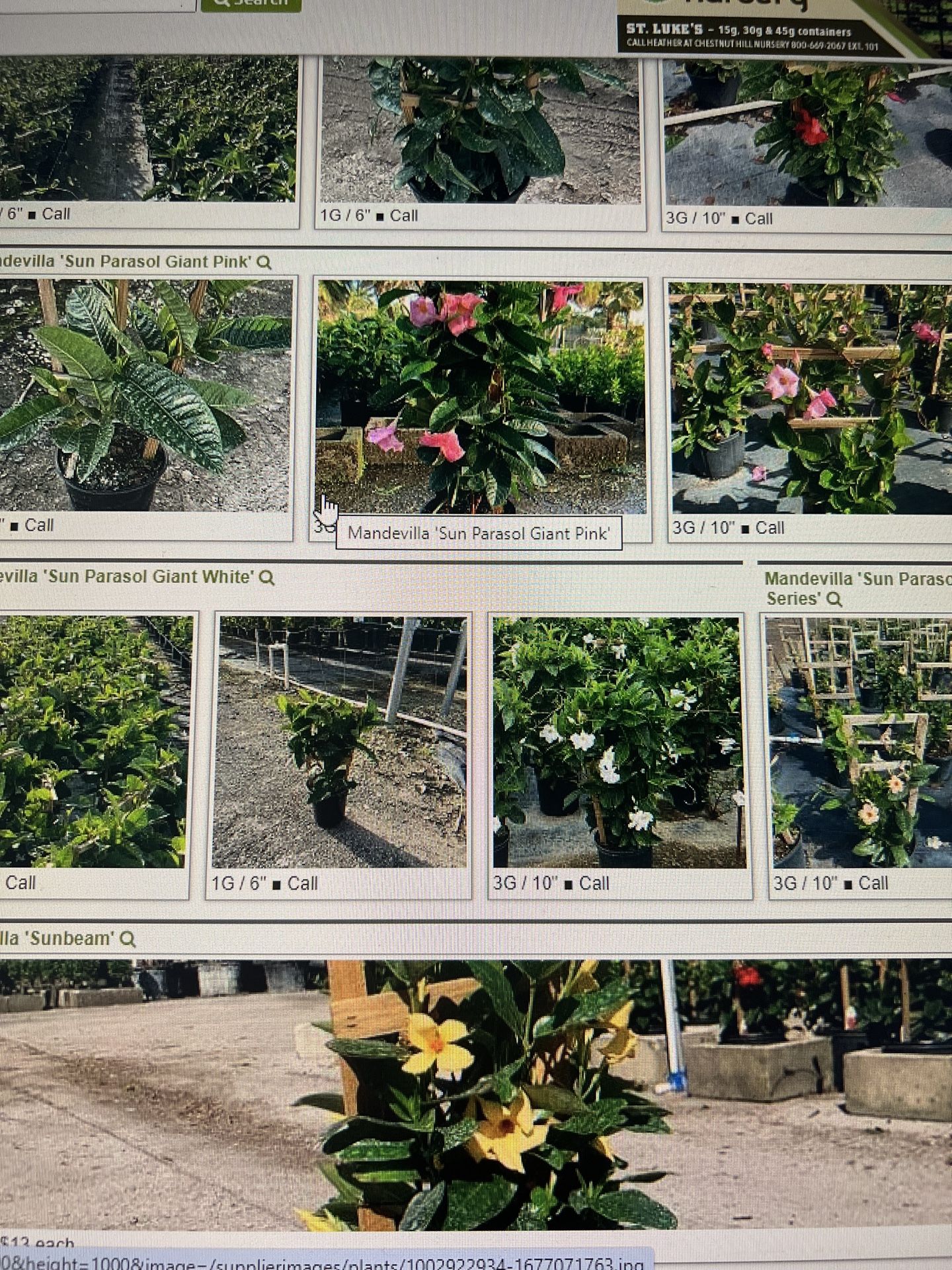The width and height of the screenshot is (952, 1270).
Task: Open Giant Pink 3G / 10" trellis photo
Action: 810,398
